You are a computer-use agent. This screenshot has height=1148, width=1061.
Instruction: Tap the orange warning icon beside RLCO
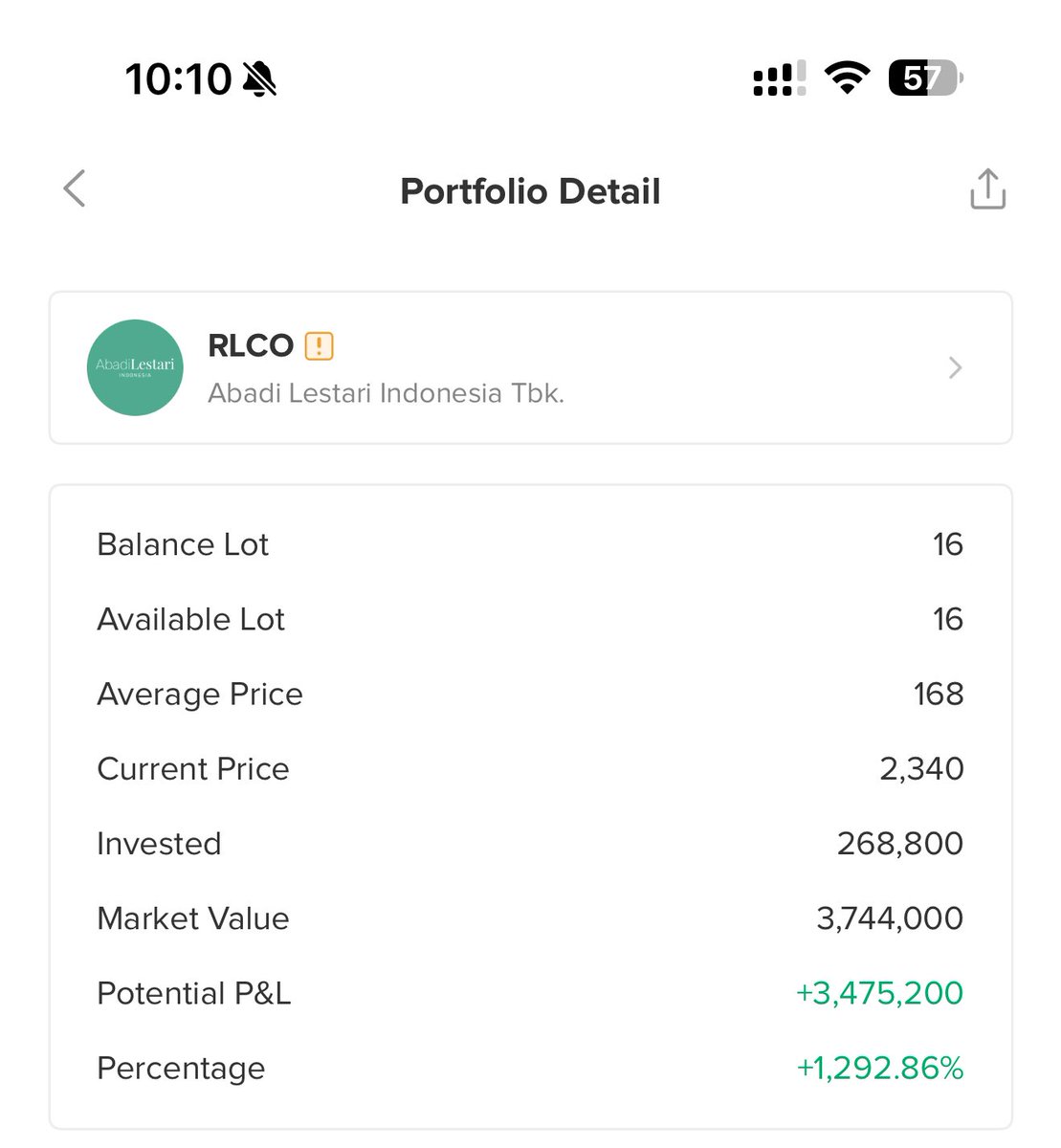[x=319, y=345]
